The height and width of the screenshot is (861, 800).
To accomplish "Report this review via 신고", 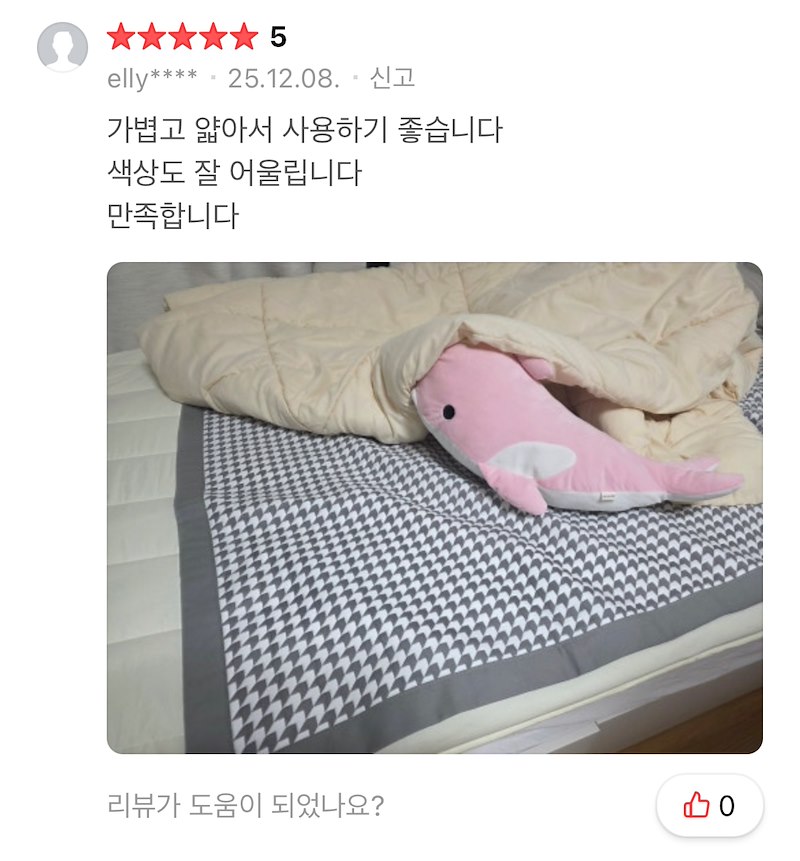I will [x=392, y=78].
